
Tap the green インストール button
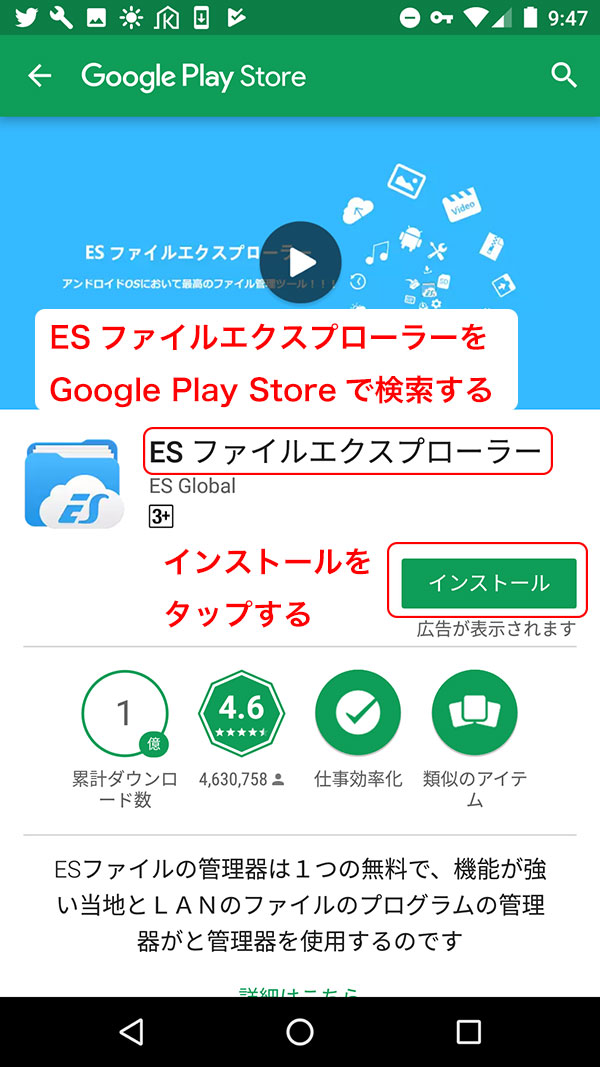[x=489, y=583]
